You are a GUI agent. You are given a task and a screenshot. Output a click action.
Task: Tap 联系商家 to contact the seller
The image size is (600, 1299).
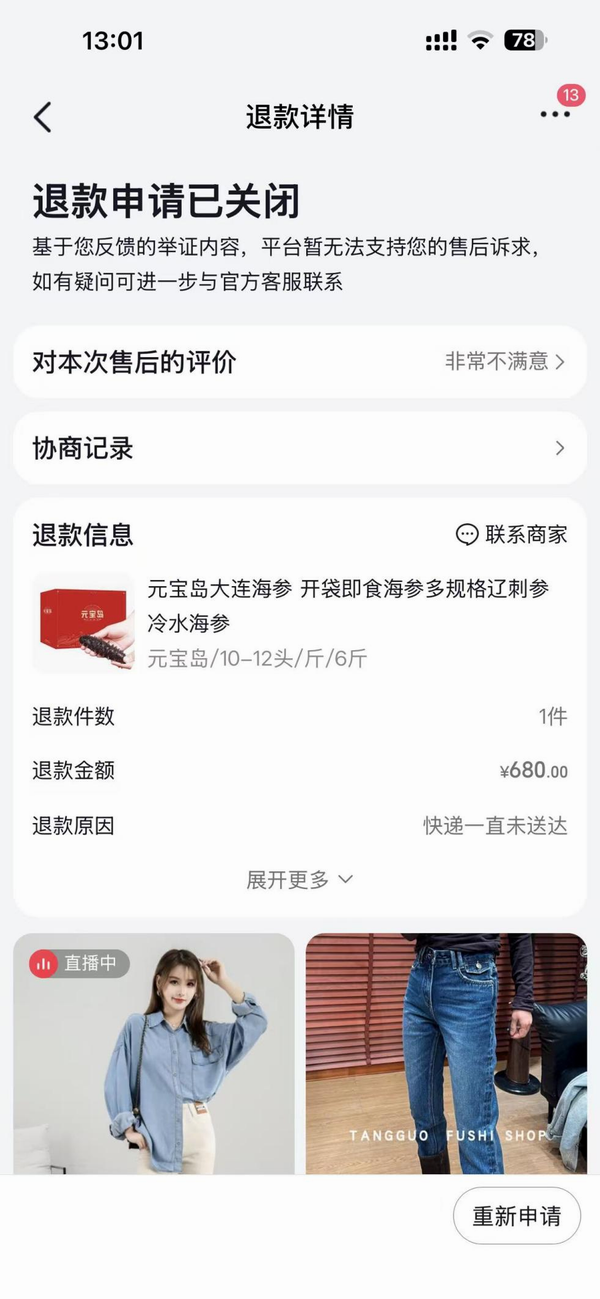pos(512,534)
